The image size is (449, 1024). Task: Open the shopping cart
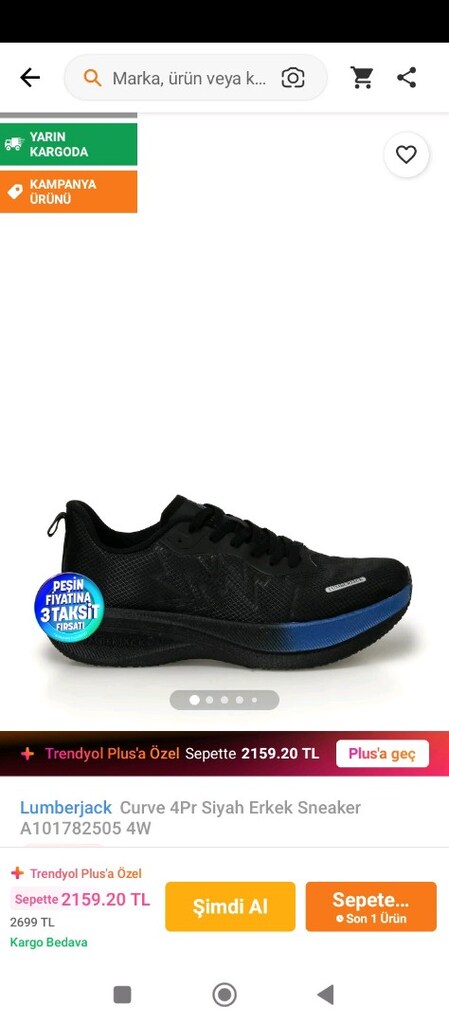coord(362,78)
